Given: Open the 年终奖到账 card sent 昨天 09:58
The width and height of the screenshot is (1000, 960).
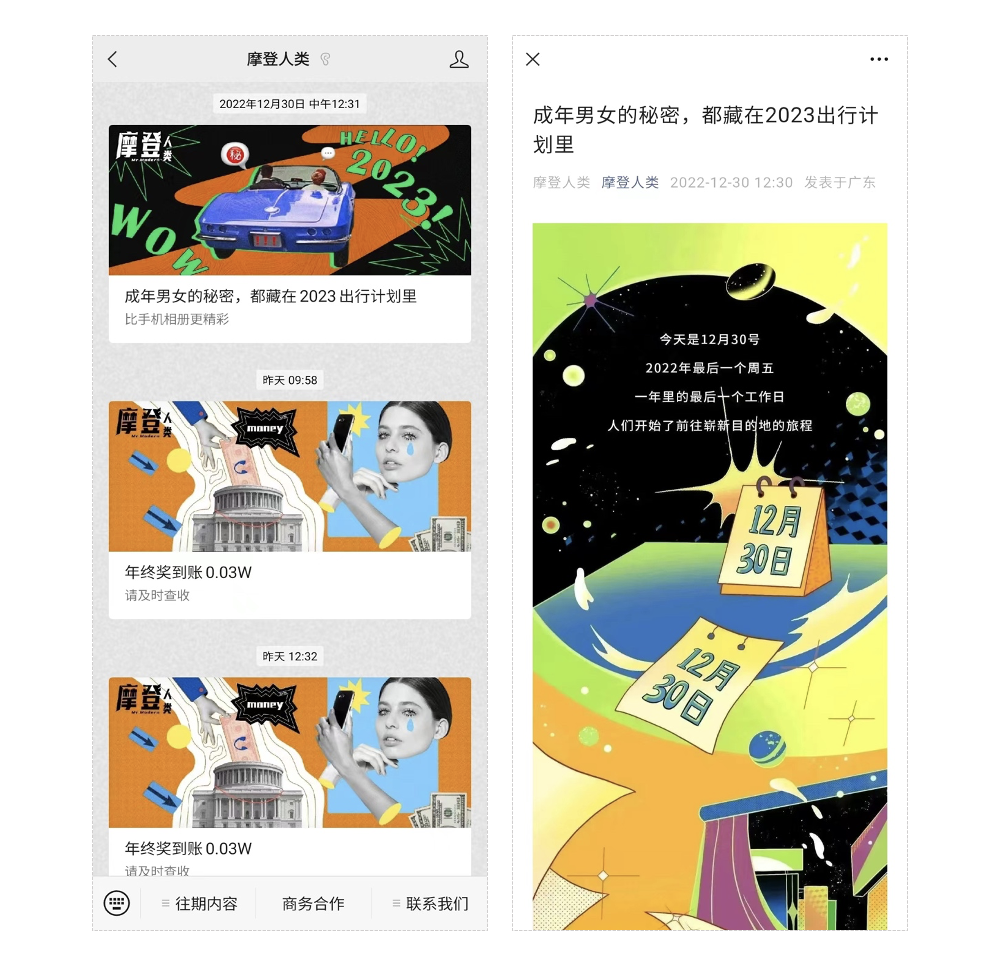Looking at the screenshot, I should coord(289,508).
